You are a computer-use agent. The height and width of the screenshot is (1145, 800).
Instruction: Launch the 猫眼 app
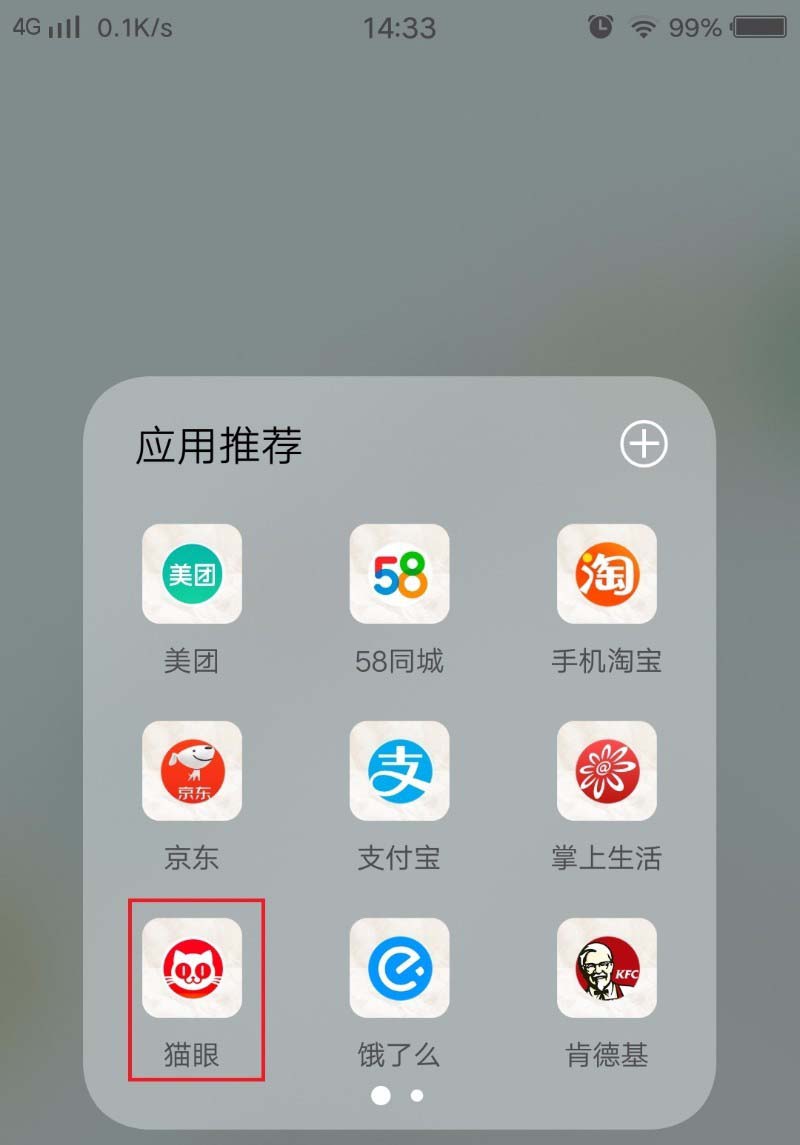192,968
